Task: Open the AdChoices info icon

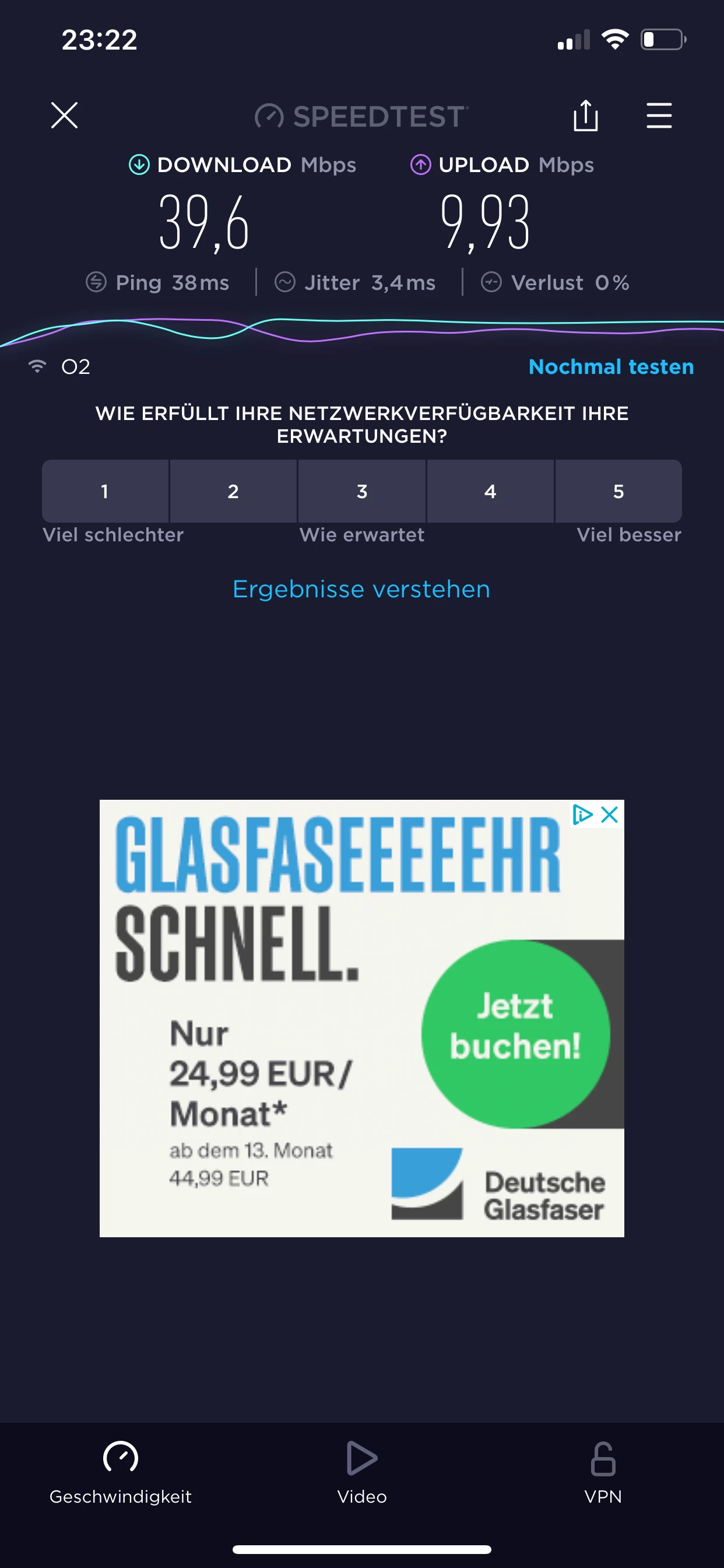Action: click(x=582, y=814)
